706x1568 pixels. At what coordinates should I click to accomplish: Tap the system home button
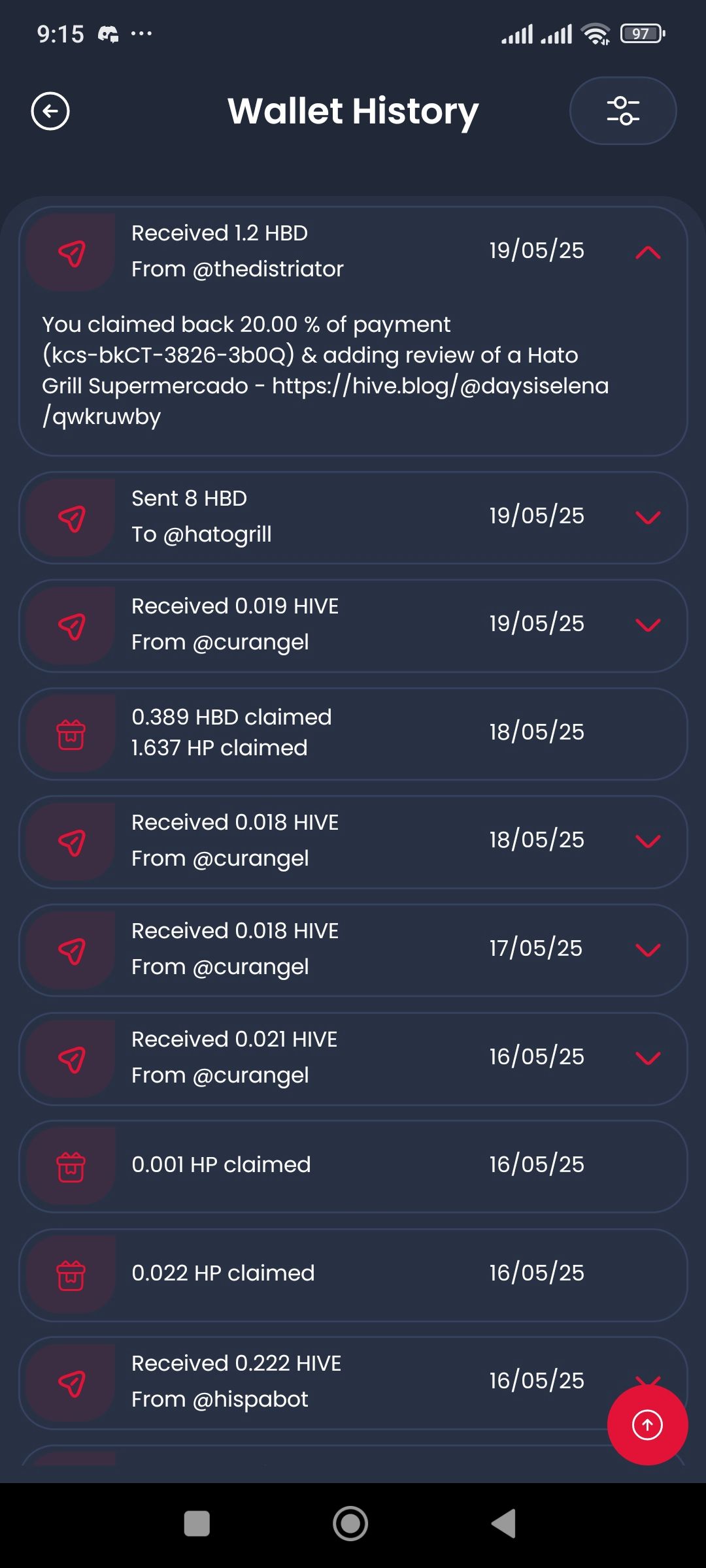[x=350, y=1524]
